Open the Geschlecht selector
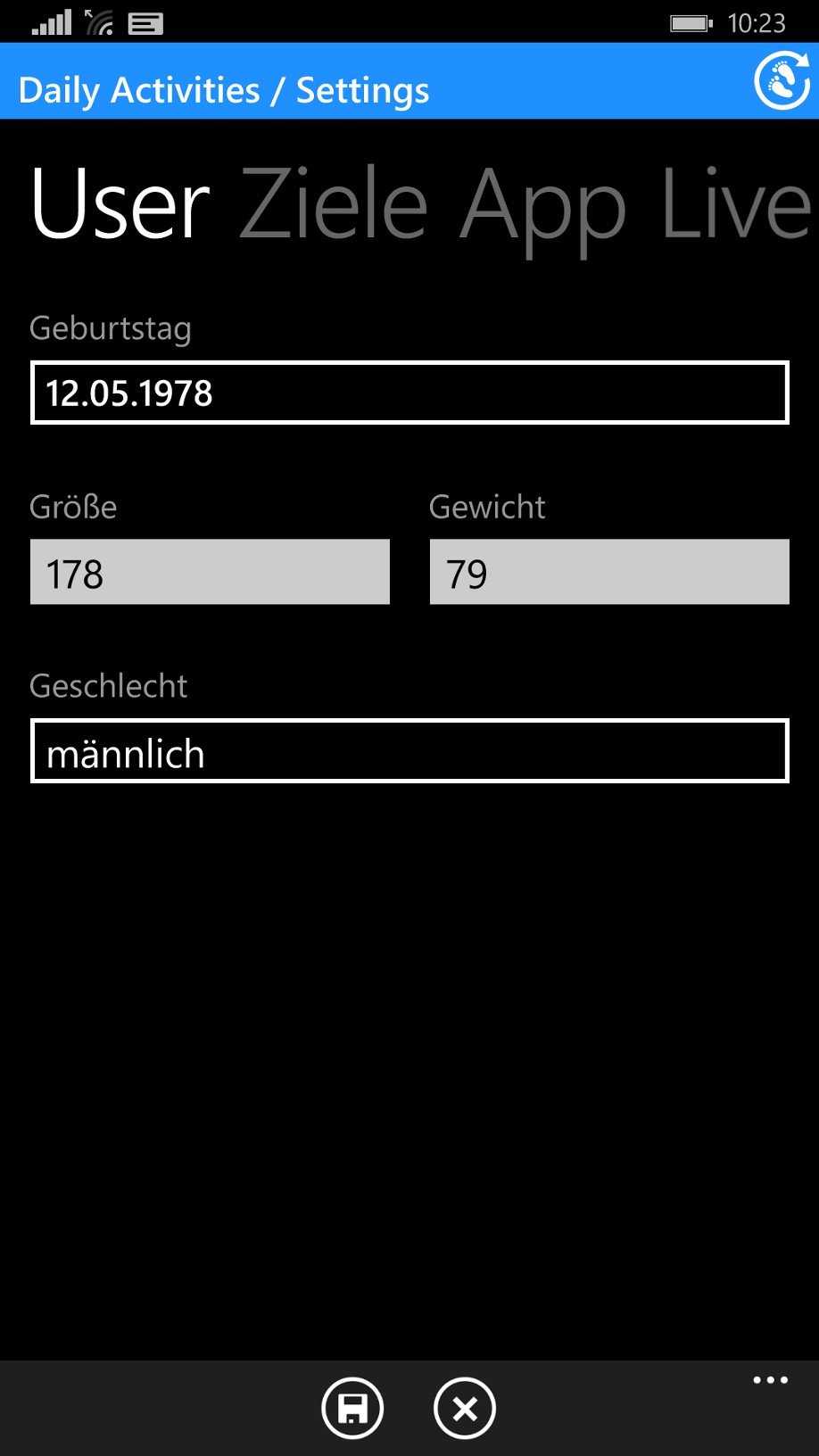 point(409,751)
